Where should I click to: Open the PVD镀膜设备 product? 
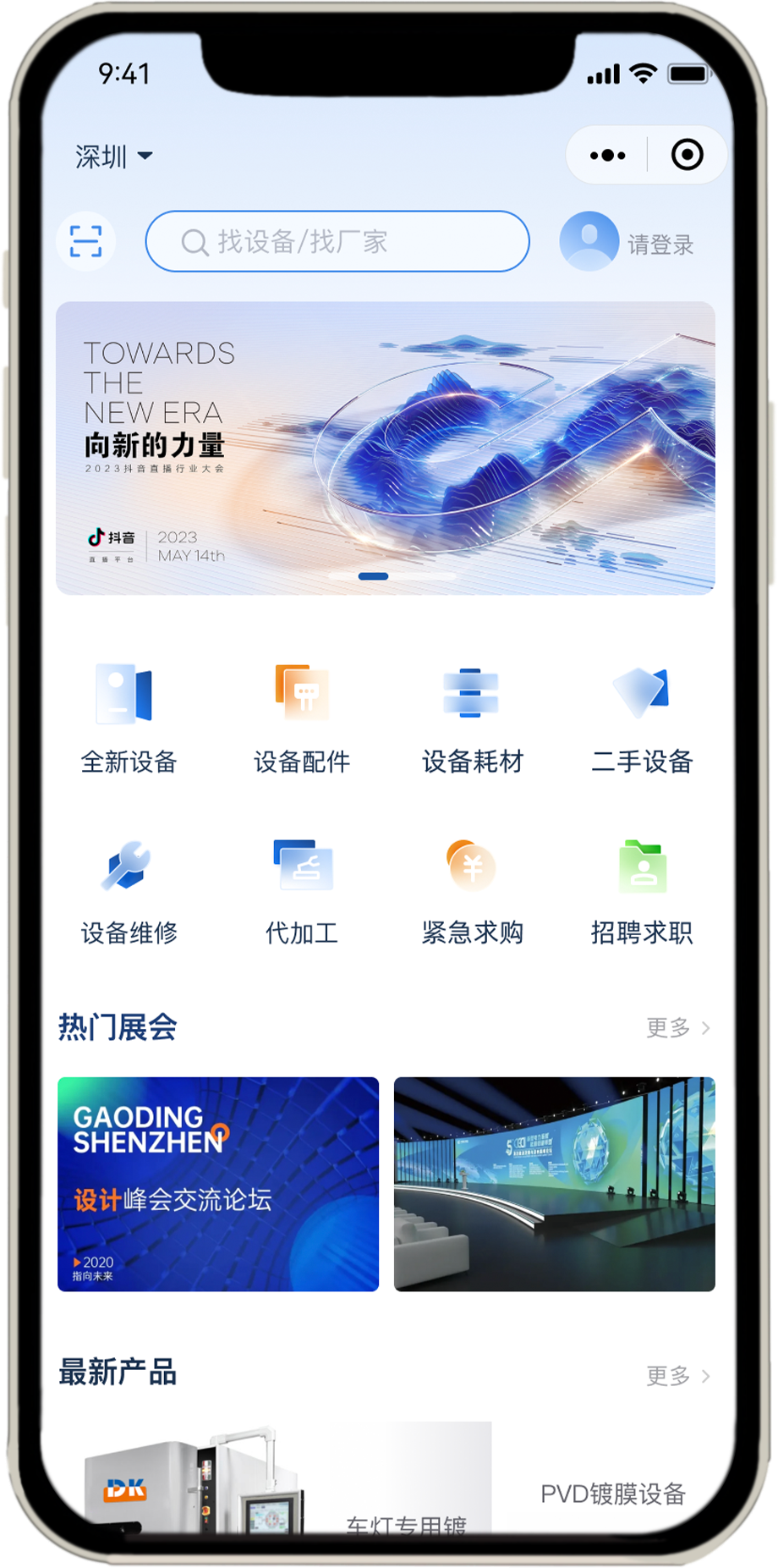(612, 1494)
